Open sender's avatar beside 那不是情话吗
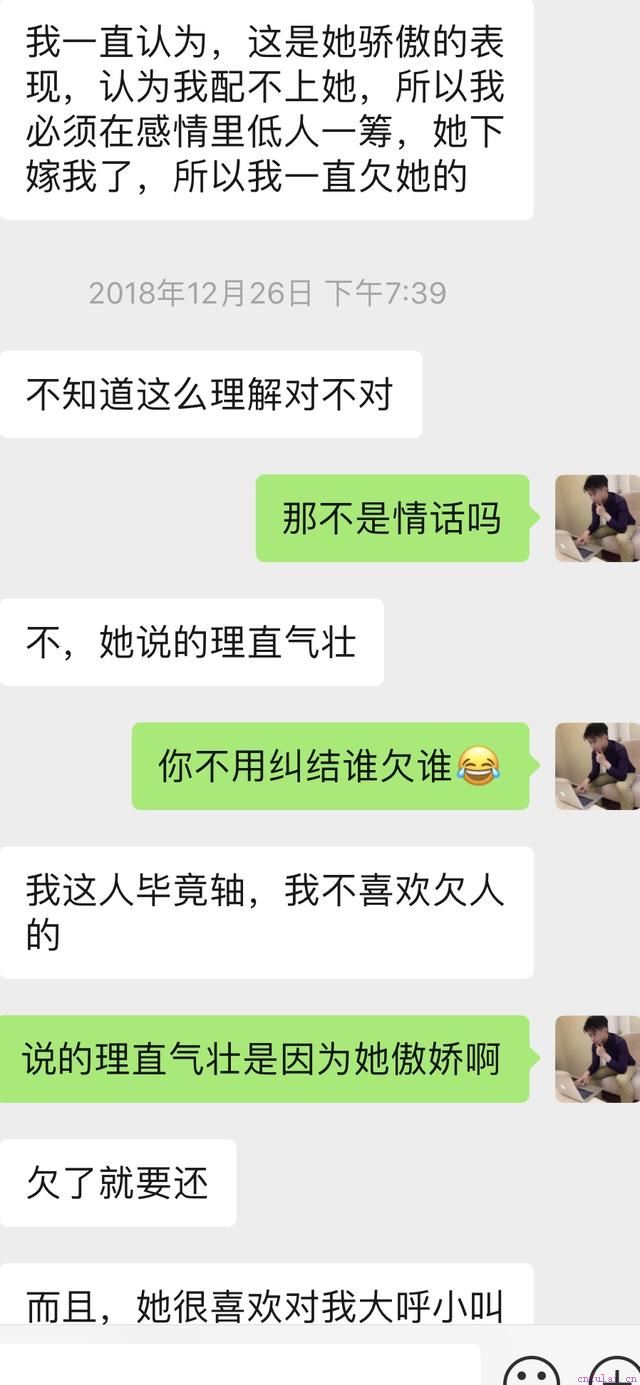 point(597,518)
